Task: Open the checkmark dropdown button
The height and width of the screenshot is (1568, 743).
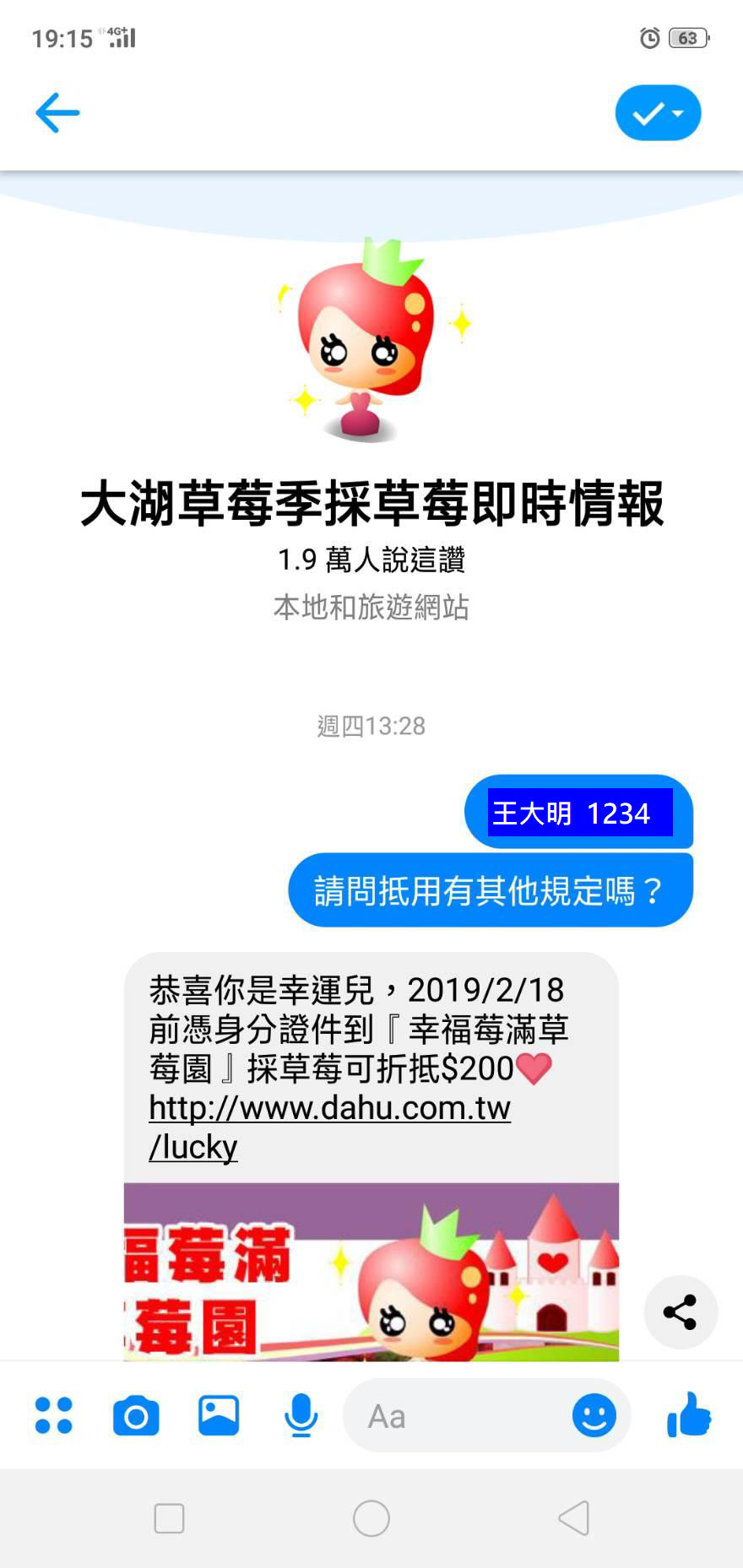Action: click(658, 113)
